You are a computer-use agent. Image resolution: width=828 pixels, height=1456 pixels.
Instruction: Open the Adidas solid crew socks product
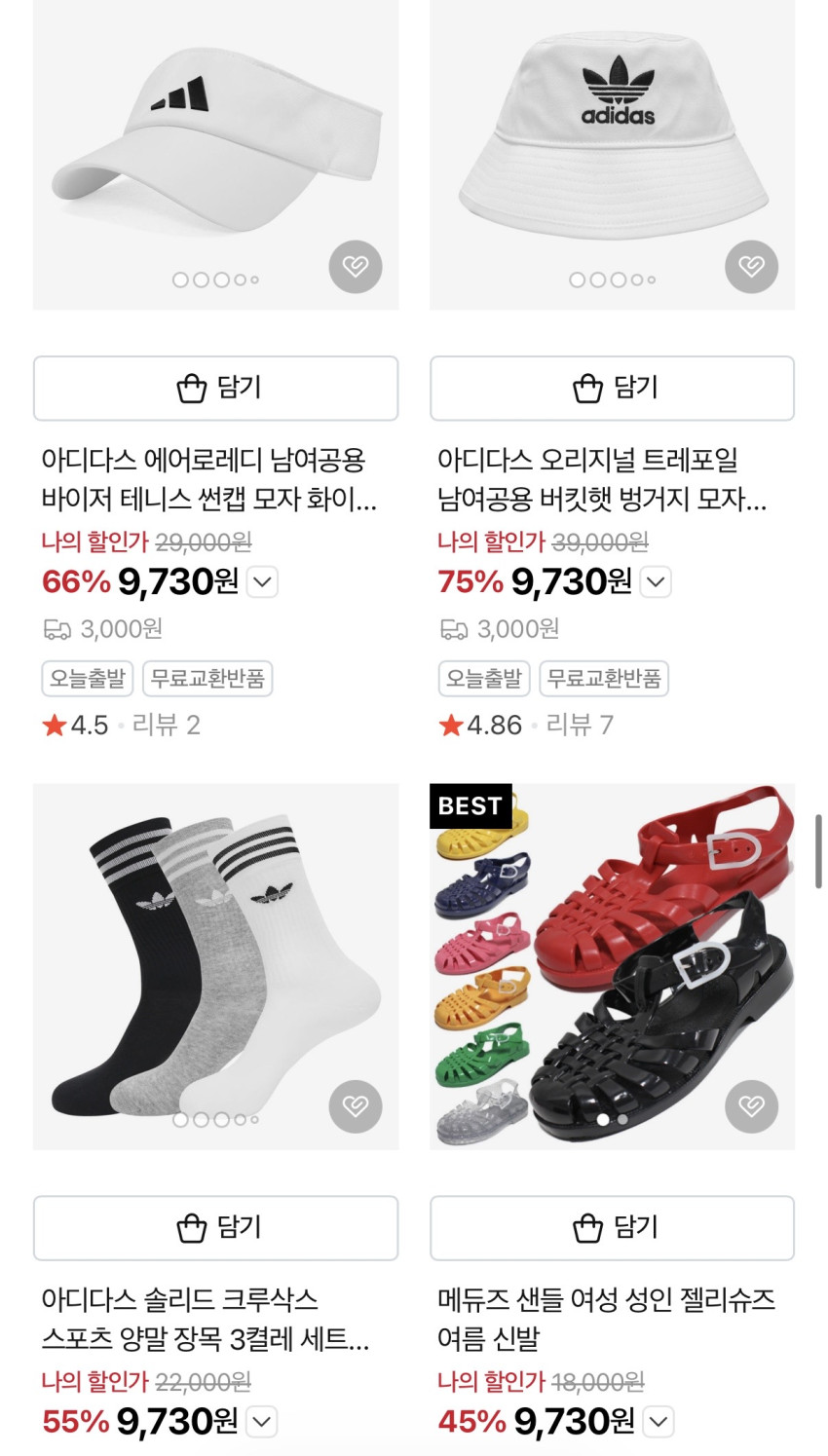[205, 1319]
